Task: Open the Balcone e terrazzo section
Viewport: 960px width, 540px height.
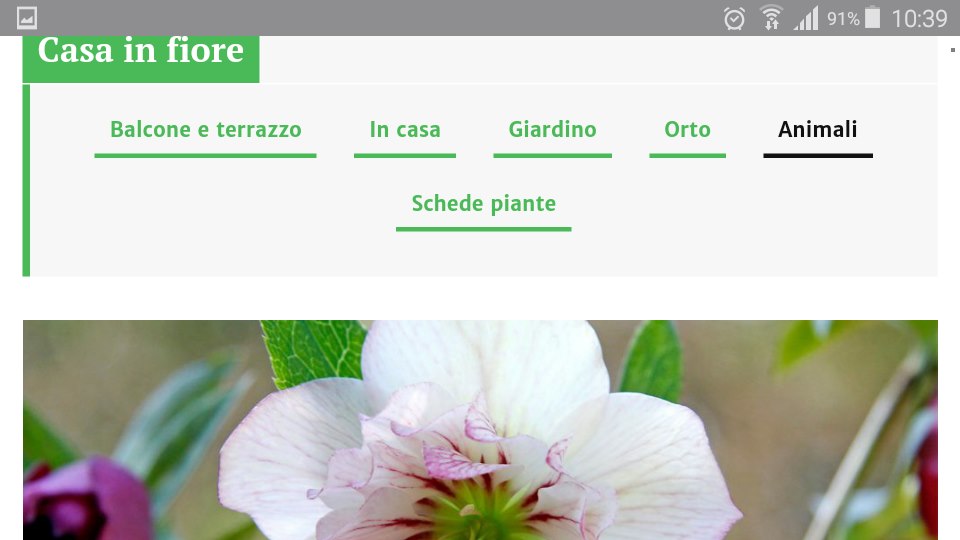Action: [x=205, y=130]
